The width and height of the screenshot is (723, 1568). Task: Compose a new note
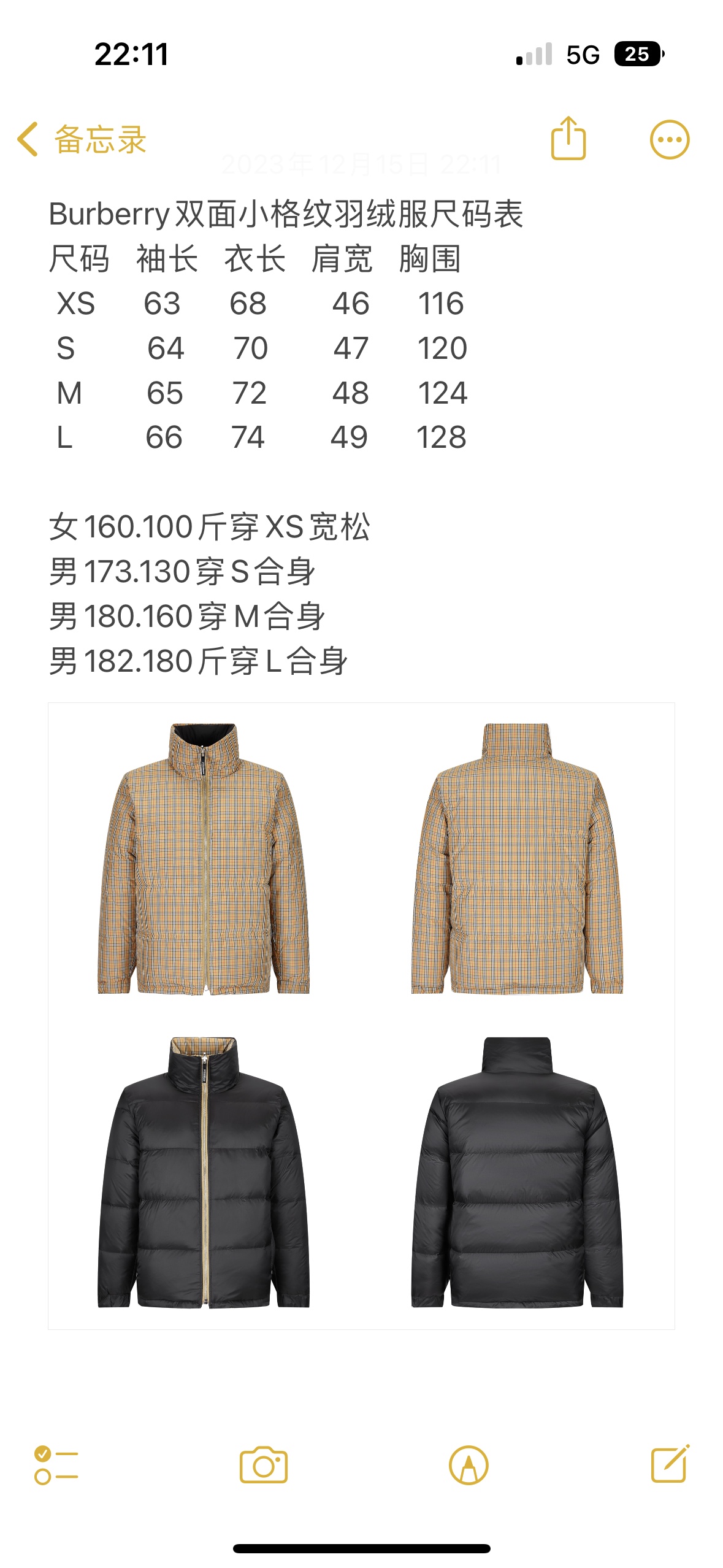(670, 1464)
